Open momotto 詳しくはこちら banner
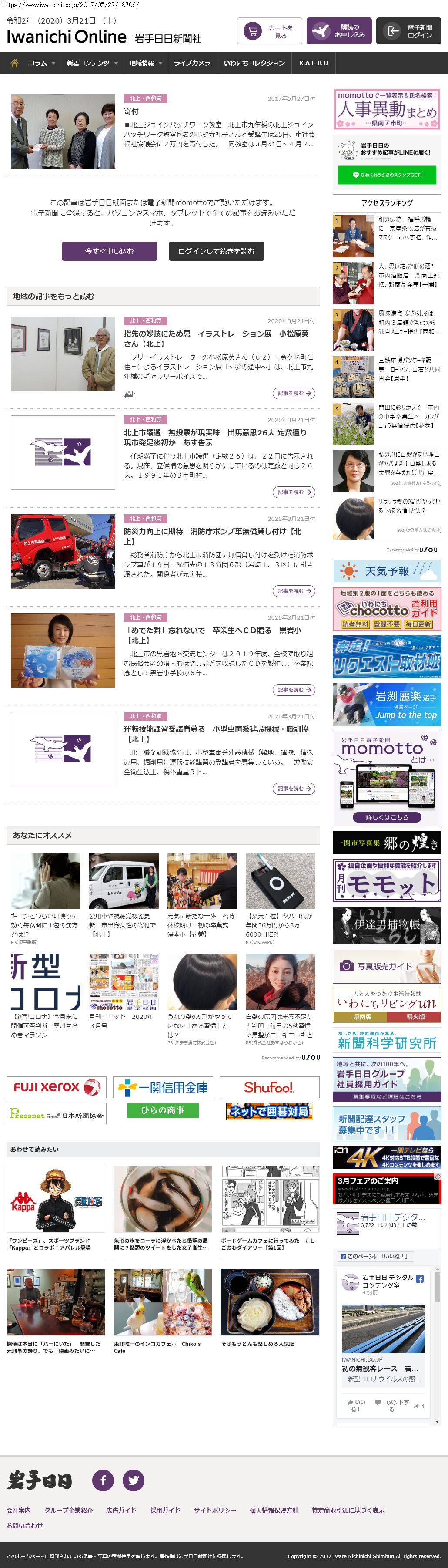The height and width of the screenshot is (1568, 448). click(x=387, y=817)
